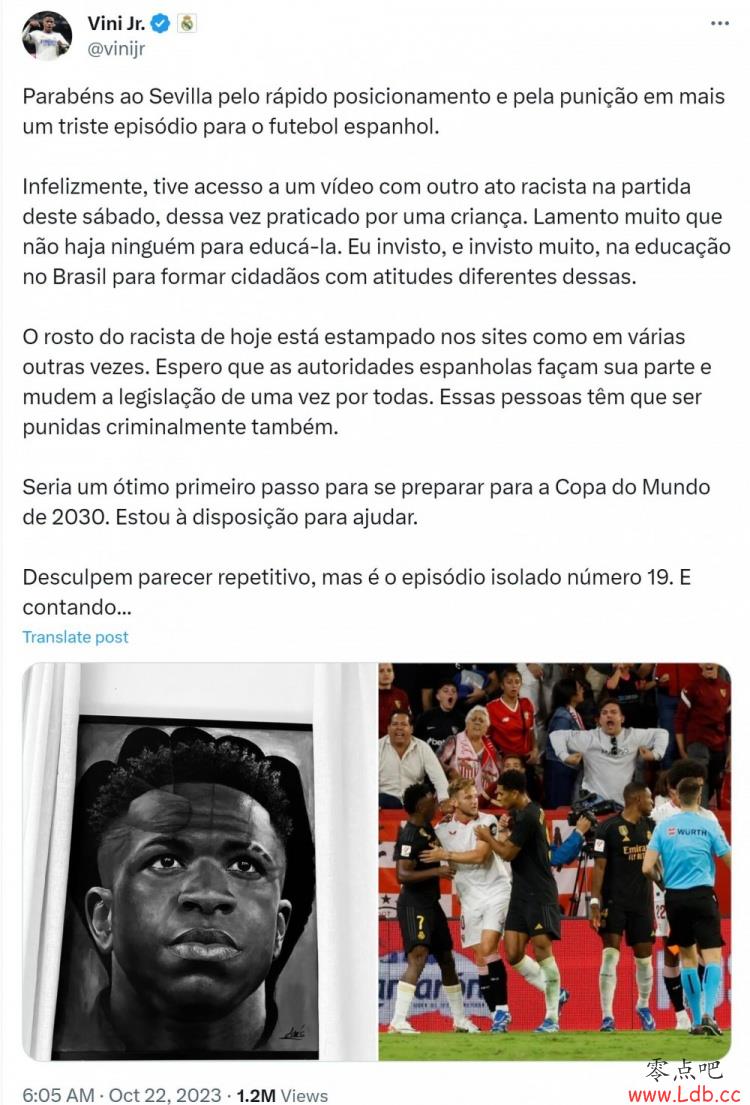Open the 6:05 AM Oct 22, 2023 timestamp

pos(122,1094)
